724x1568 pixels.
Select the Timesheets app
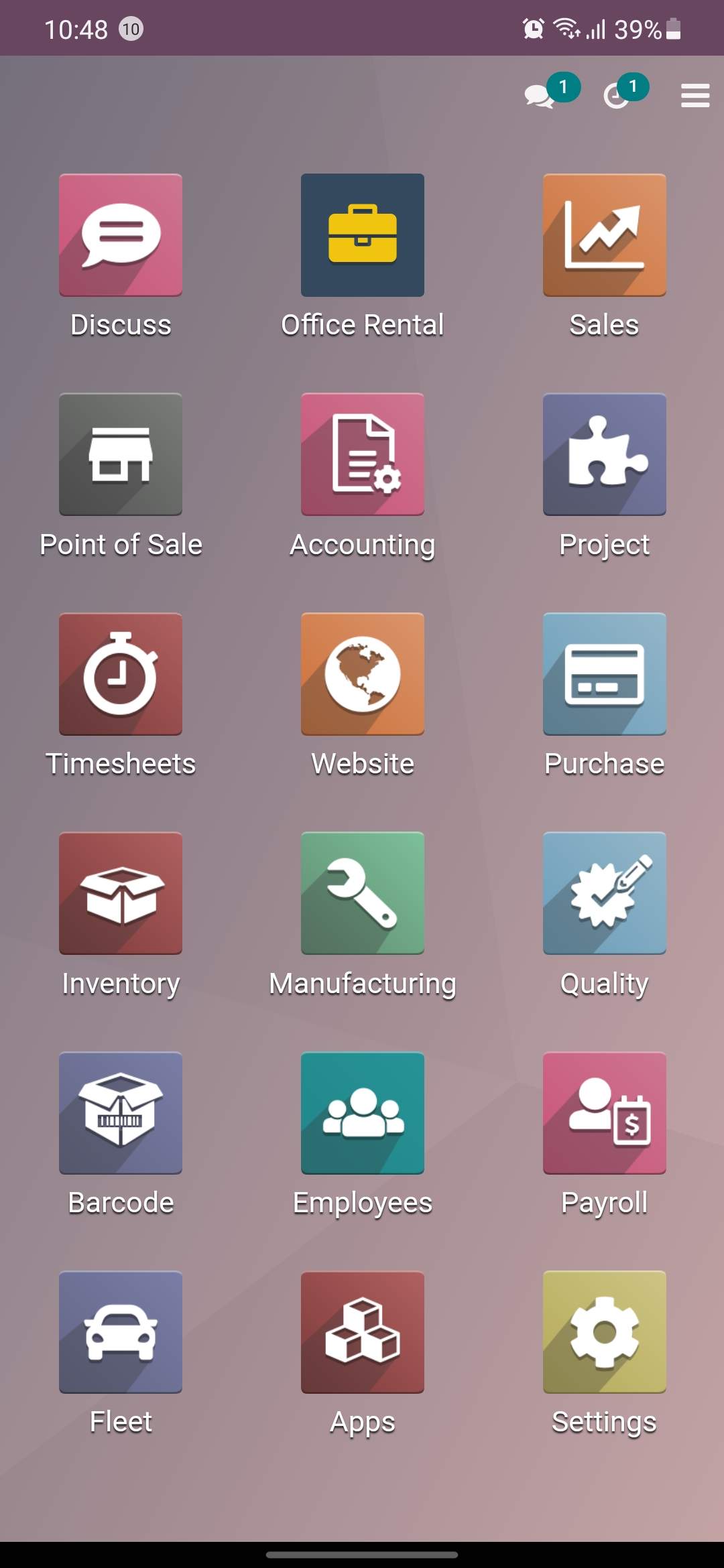click(x=121, y=674)
